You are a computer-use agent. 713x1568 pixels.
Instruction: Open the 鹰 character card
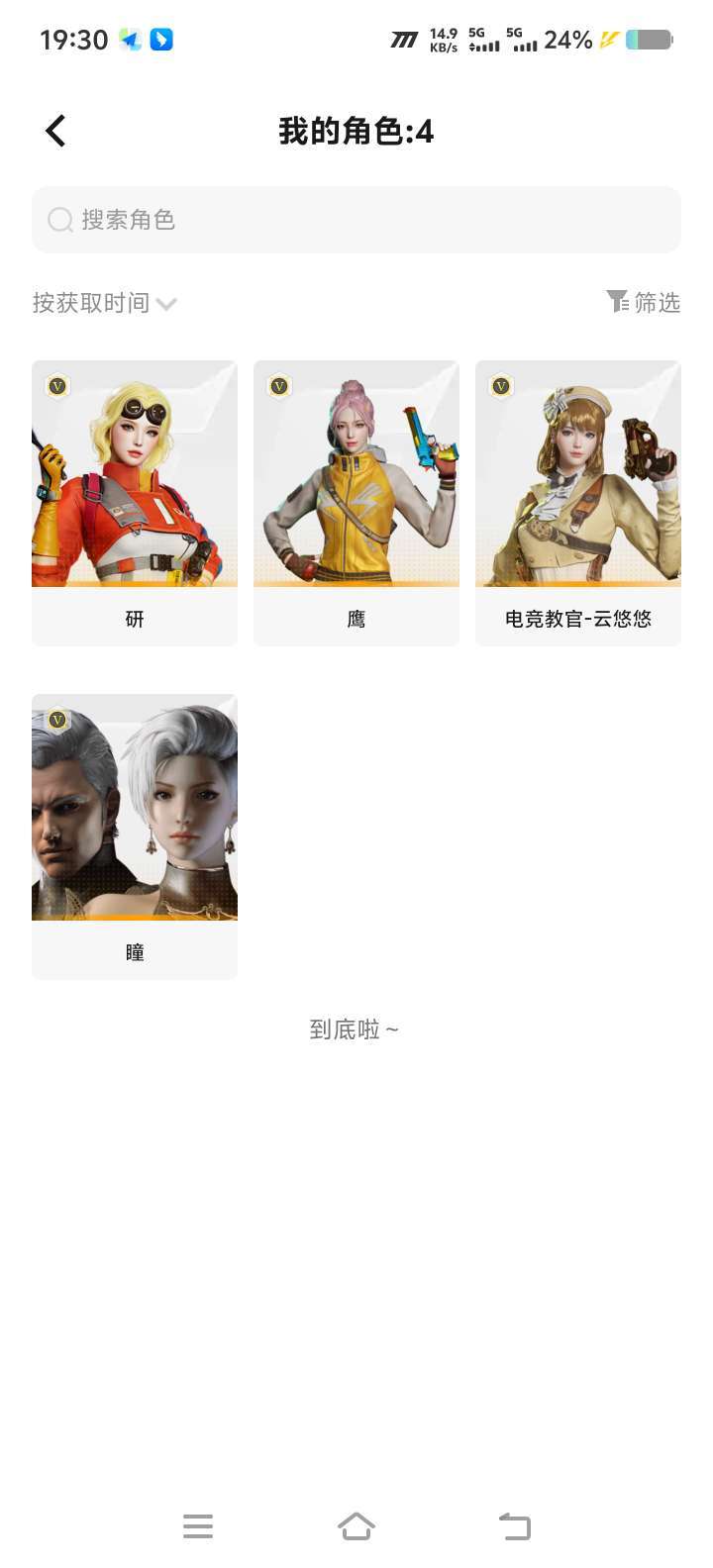[x=356, y=503]
